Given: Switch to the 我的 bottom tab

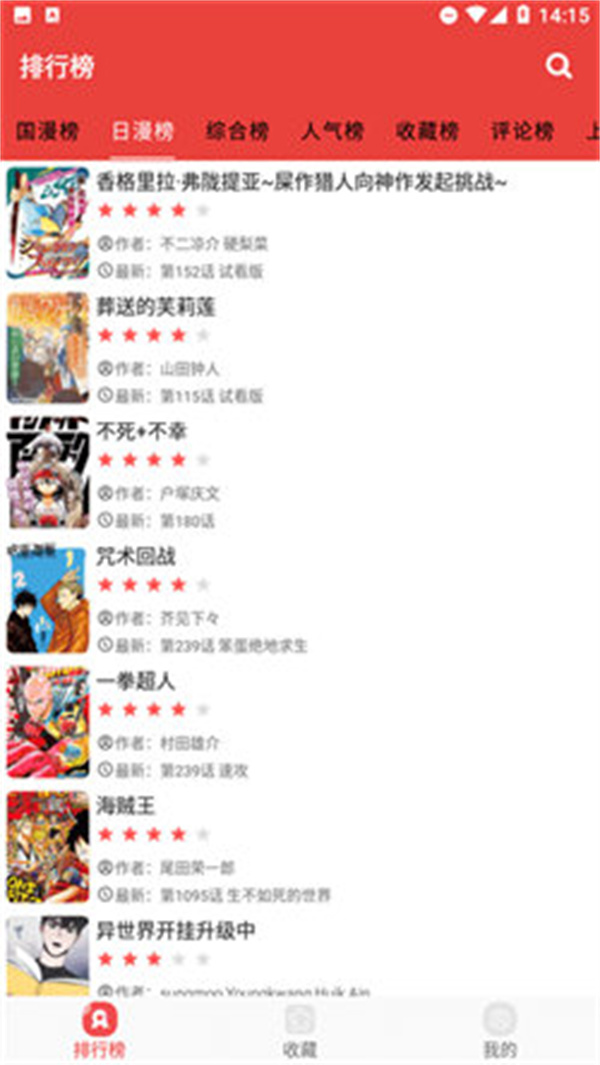Looking at the screenshot, I should point(499,1031).
